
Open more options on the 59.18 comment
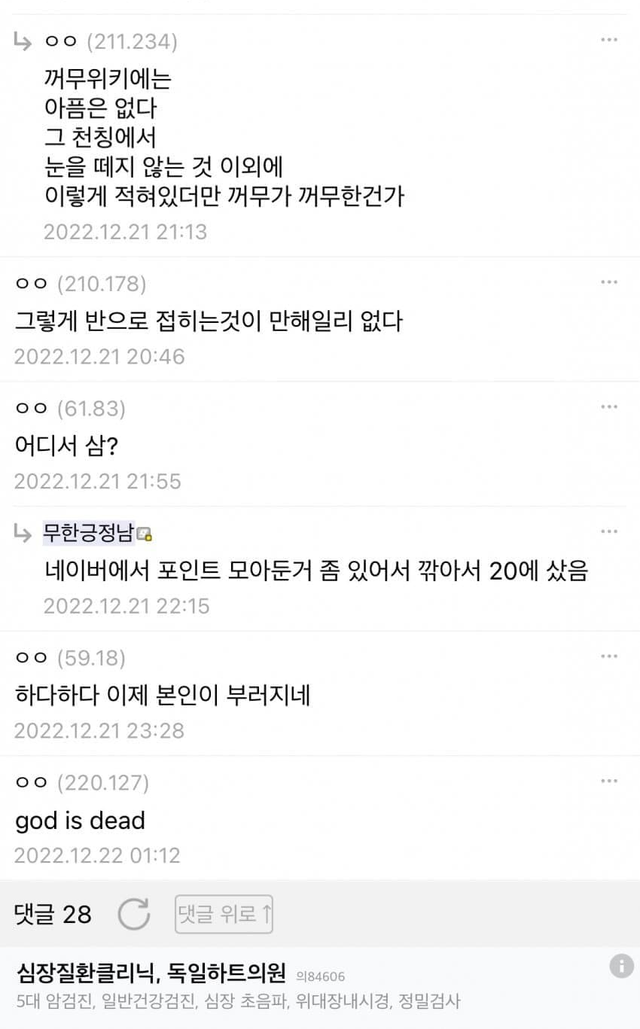point(608,656)
